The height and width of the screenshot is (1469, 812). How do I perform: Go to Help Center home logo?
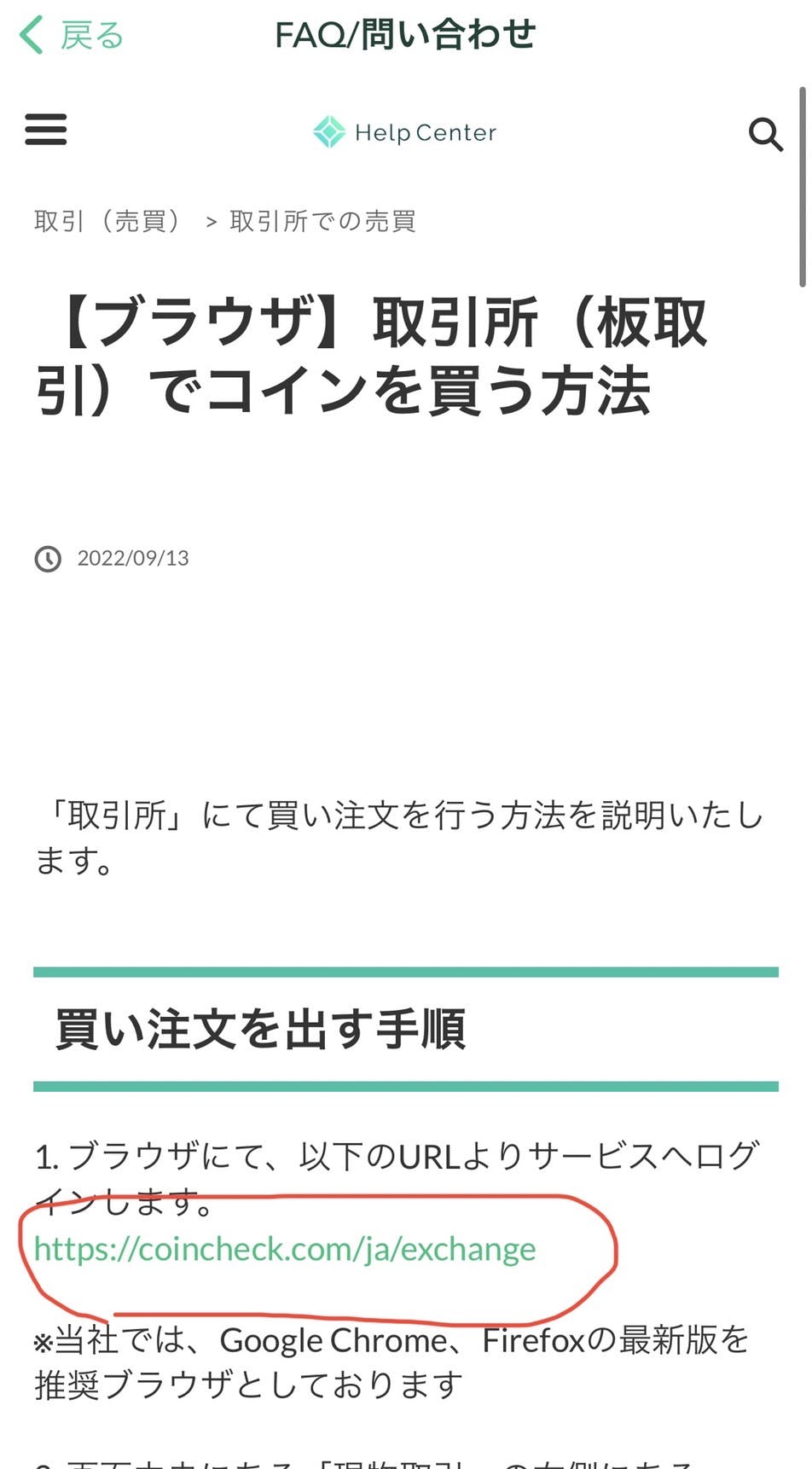click(404, 132)
